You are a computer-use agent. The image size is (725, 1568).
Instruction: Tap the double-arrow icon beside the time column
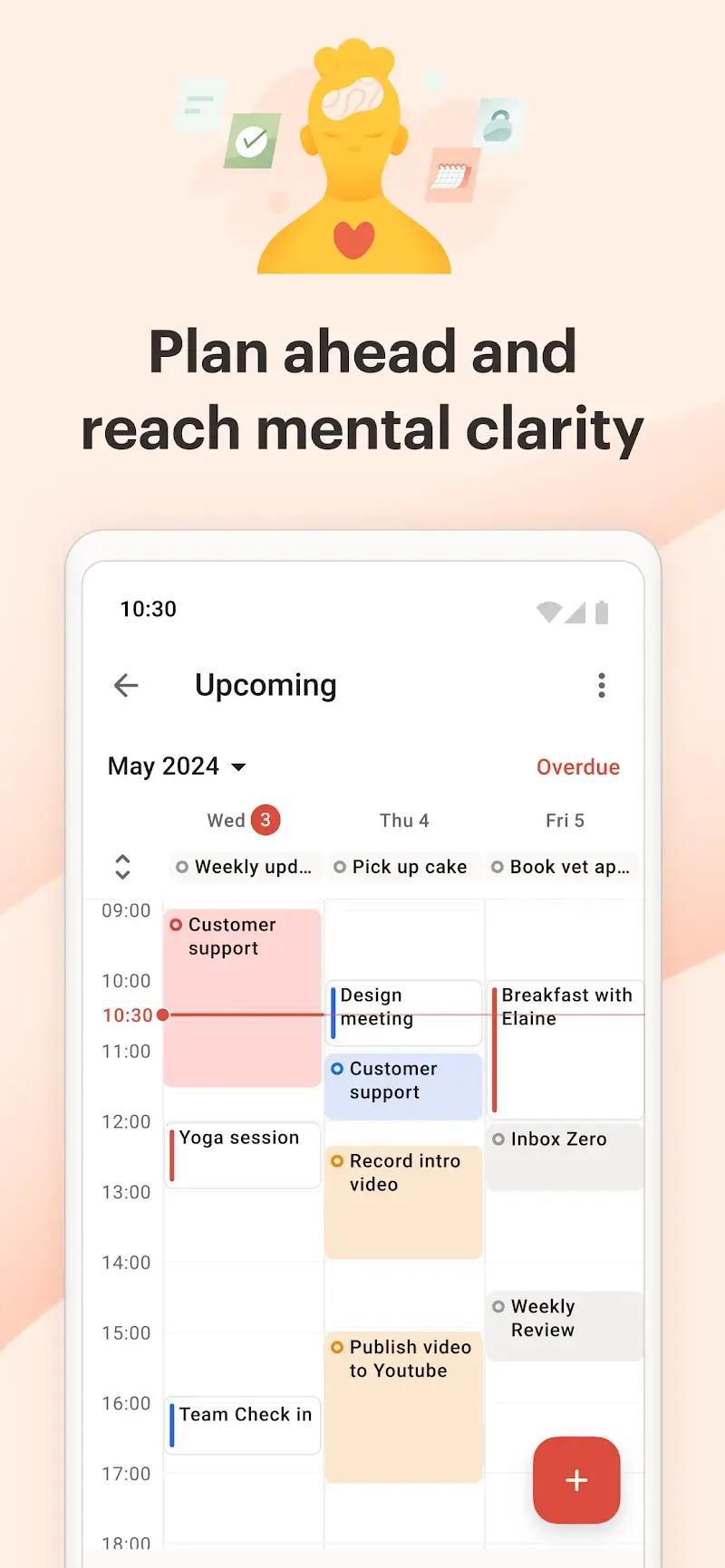[123, 867]
